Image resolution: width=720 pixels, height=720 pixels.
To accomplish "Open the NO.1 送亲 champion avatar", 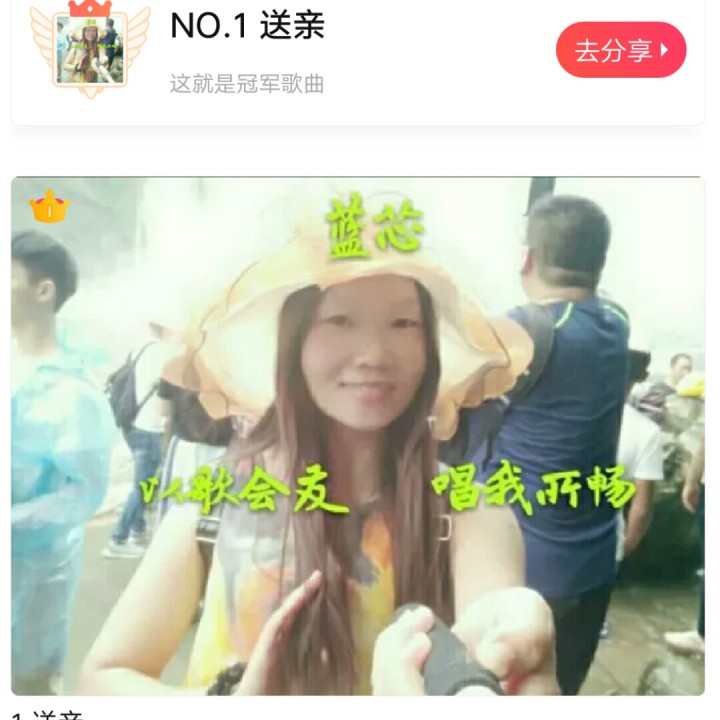I will 90,50.
